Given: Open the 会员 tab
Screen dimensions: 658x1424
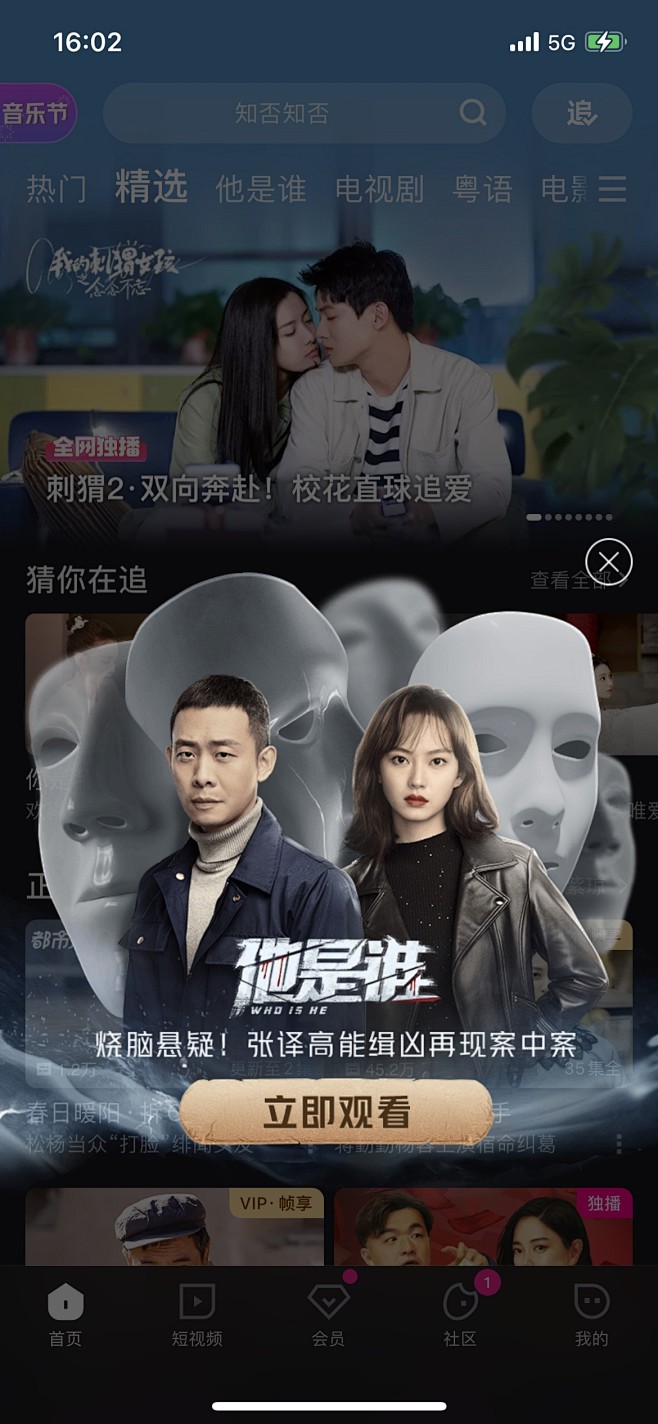Looking at the screenshot, I should tap(328, 1315).
